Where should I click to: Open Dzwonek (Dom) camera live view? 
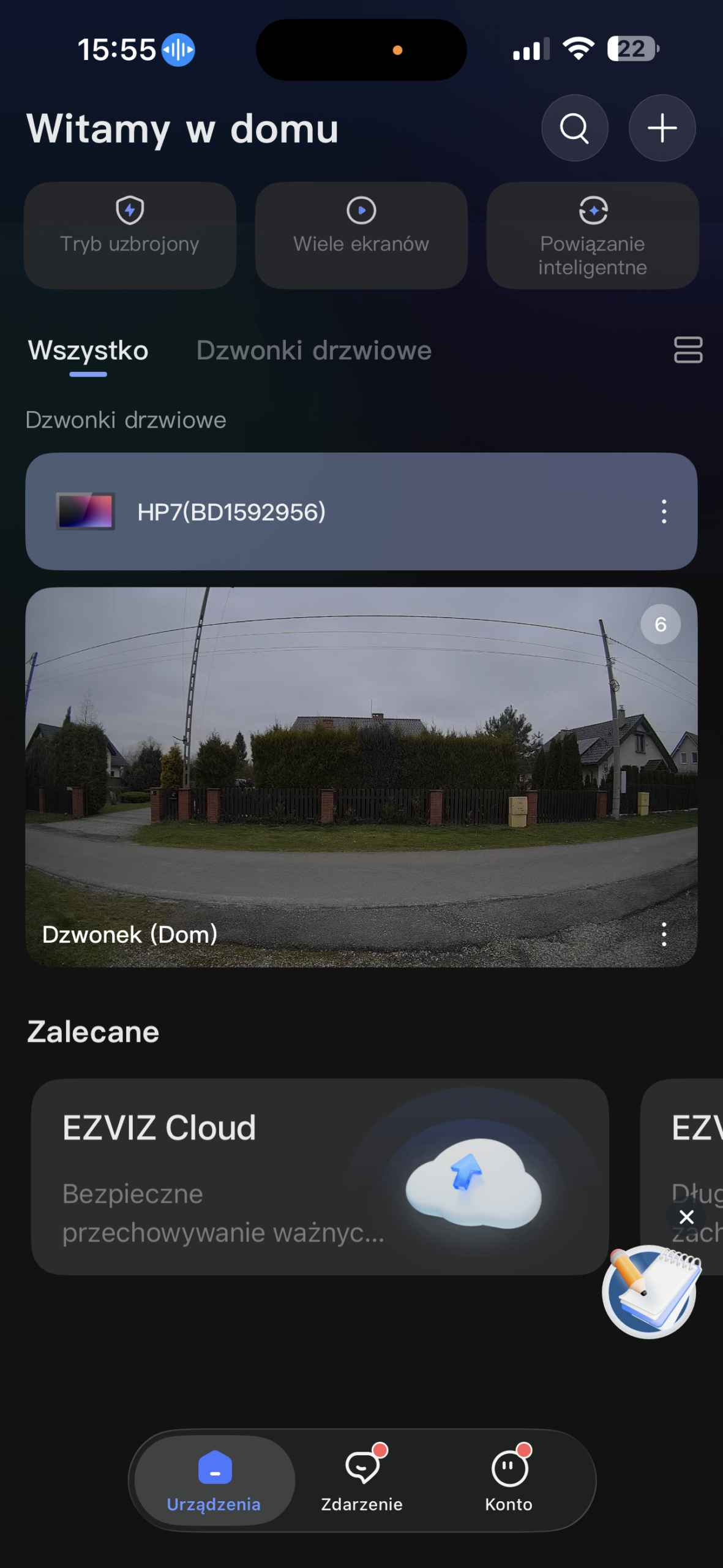[x=361, y=766]
